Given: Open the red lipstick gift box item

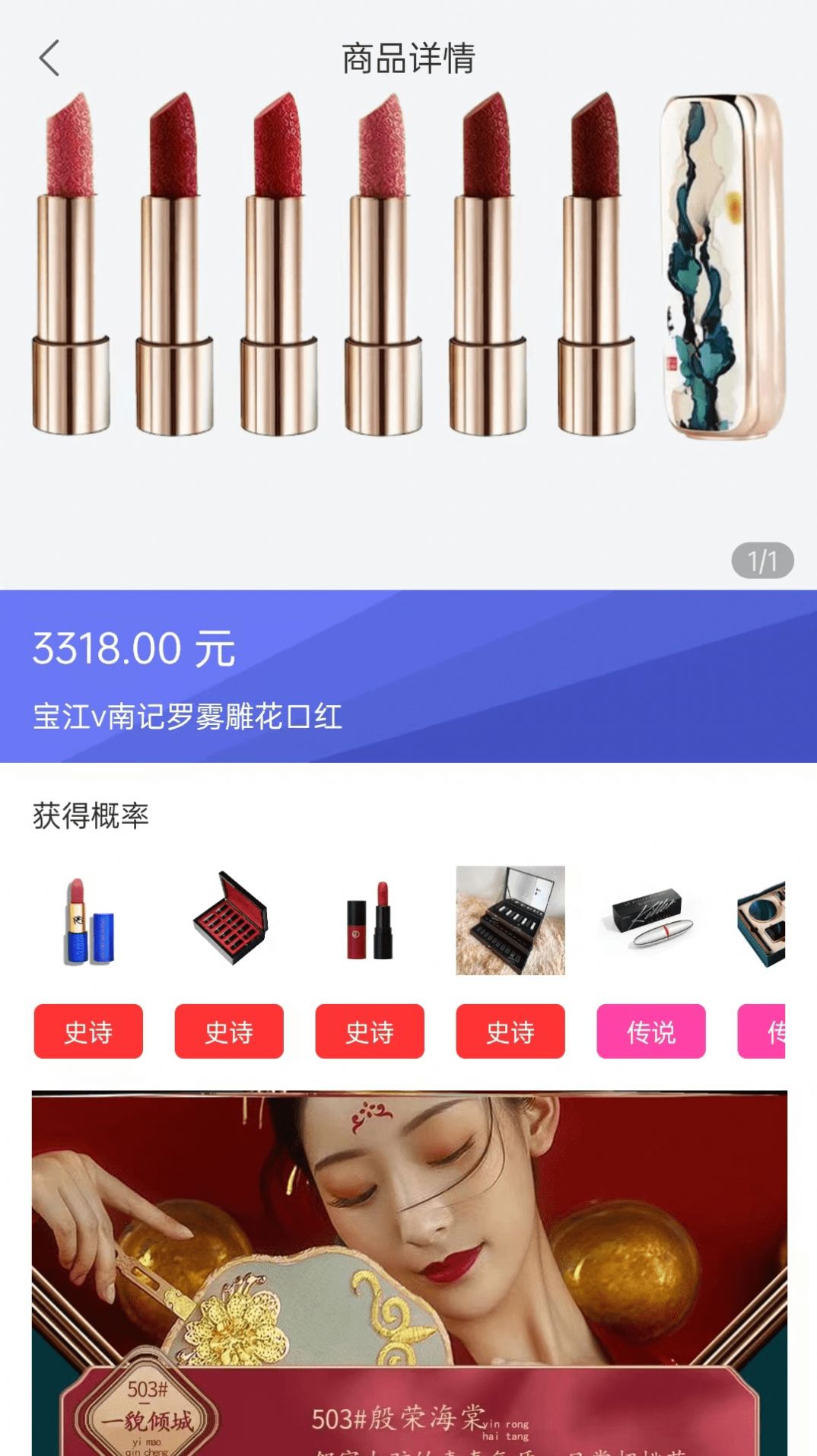Looking at the screenshot, I should point(229,920).
